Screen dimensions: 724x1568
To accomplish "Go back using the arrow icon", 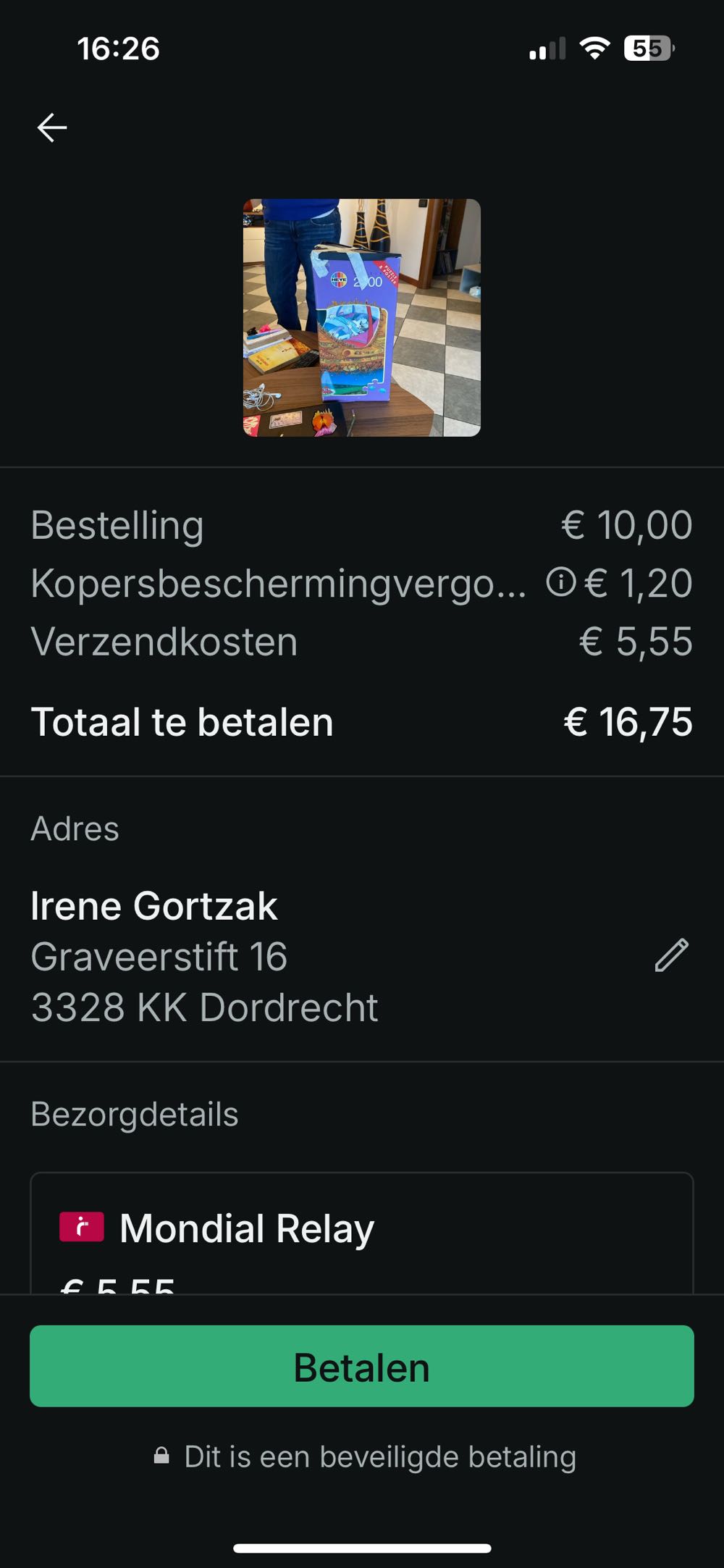I will [52, 127].
